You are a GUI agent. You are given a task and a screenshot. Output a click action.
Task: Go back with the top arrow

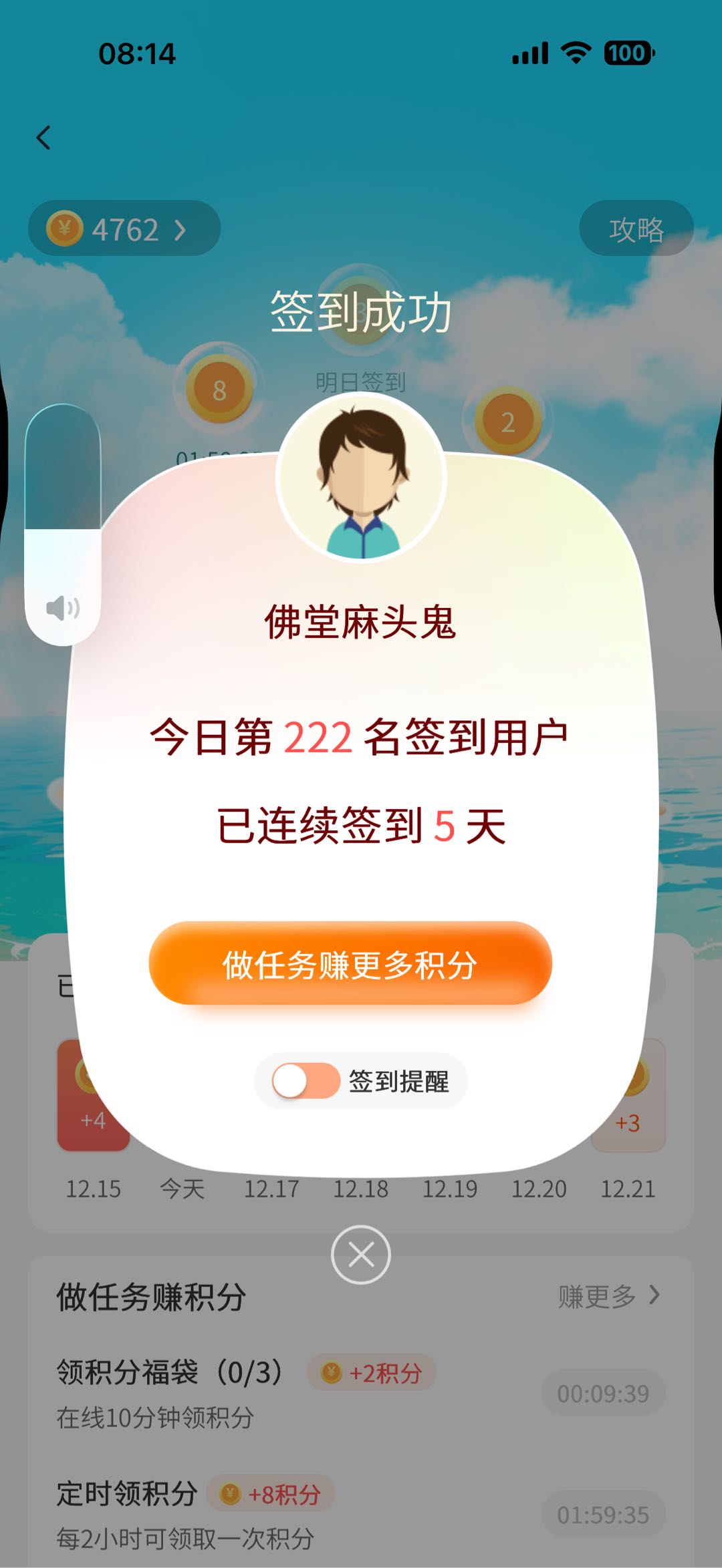pos(44,138)
